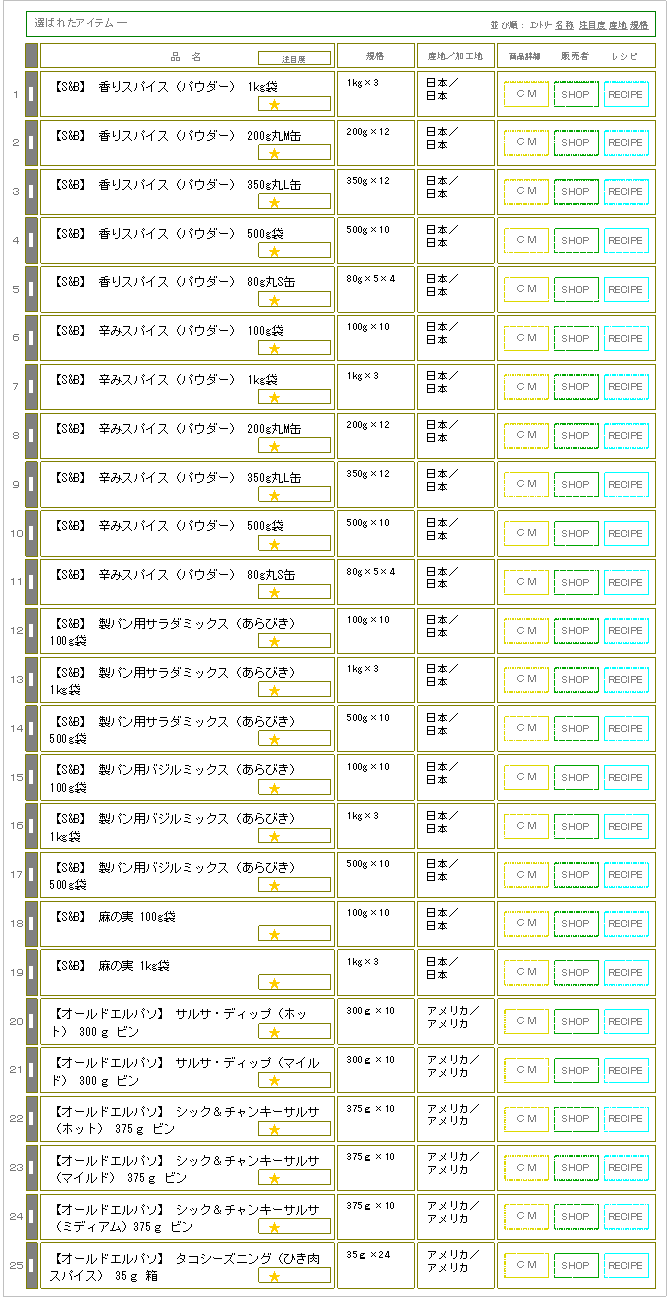Open SHOP for 製パン用サラダミックス 1kg袋

[576, 680]
